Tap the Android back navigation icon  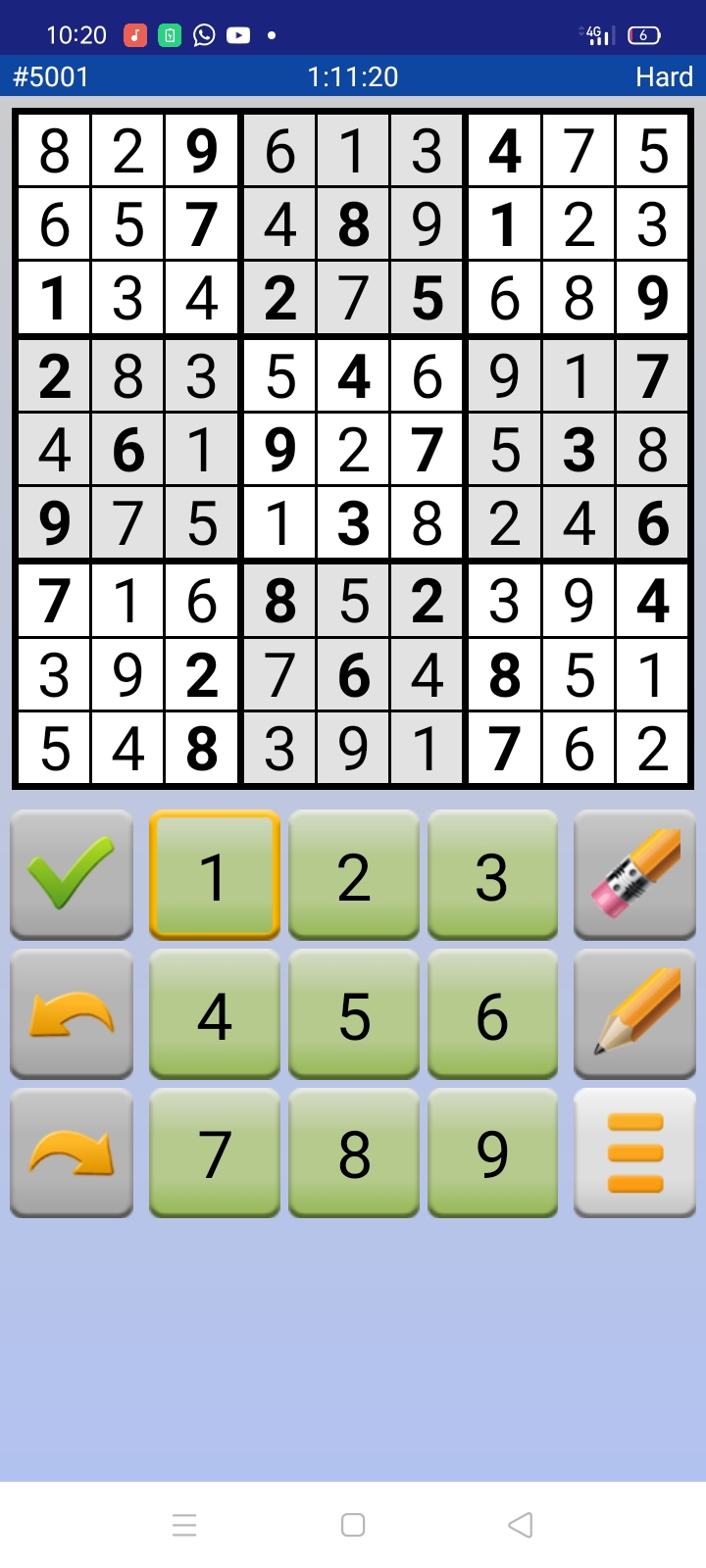(x=521, y=1524)
